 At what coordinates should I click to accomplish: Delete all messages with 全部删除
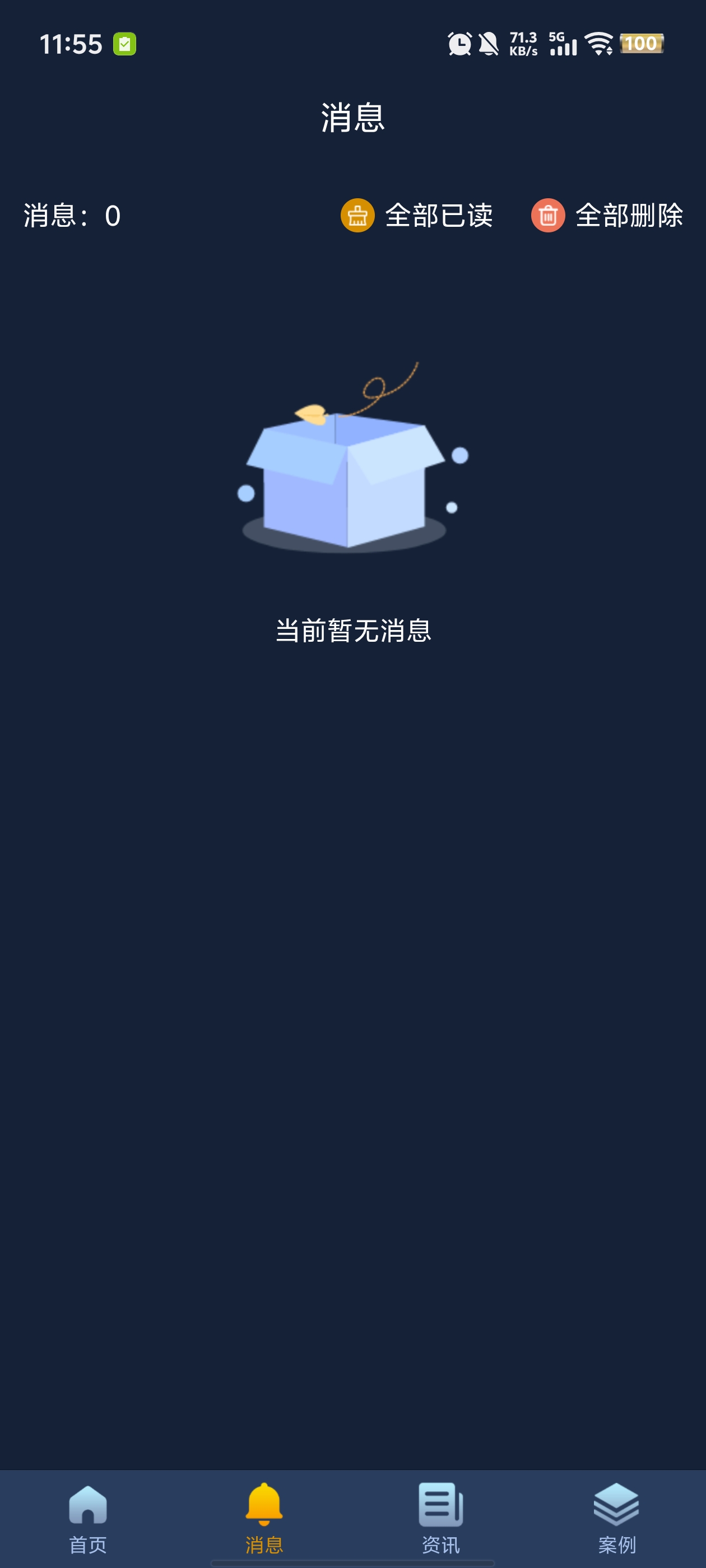(607, 216)
